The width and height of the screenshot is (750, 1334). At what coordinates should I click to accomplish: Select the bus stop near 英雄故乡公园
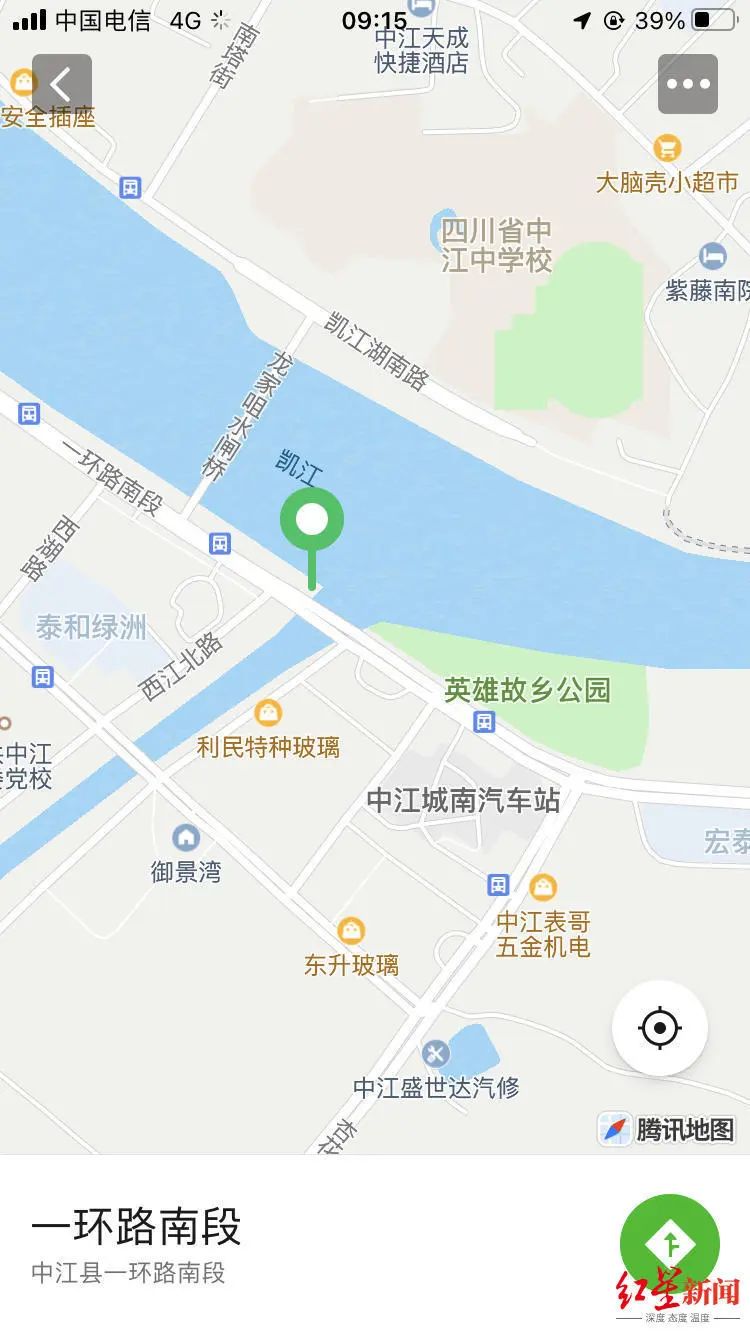[x=485, y=720]
